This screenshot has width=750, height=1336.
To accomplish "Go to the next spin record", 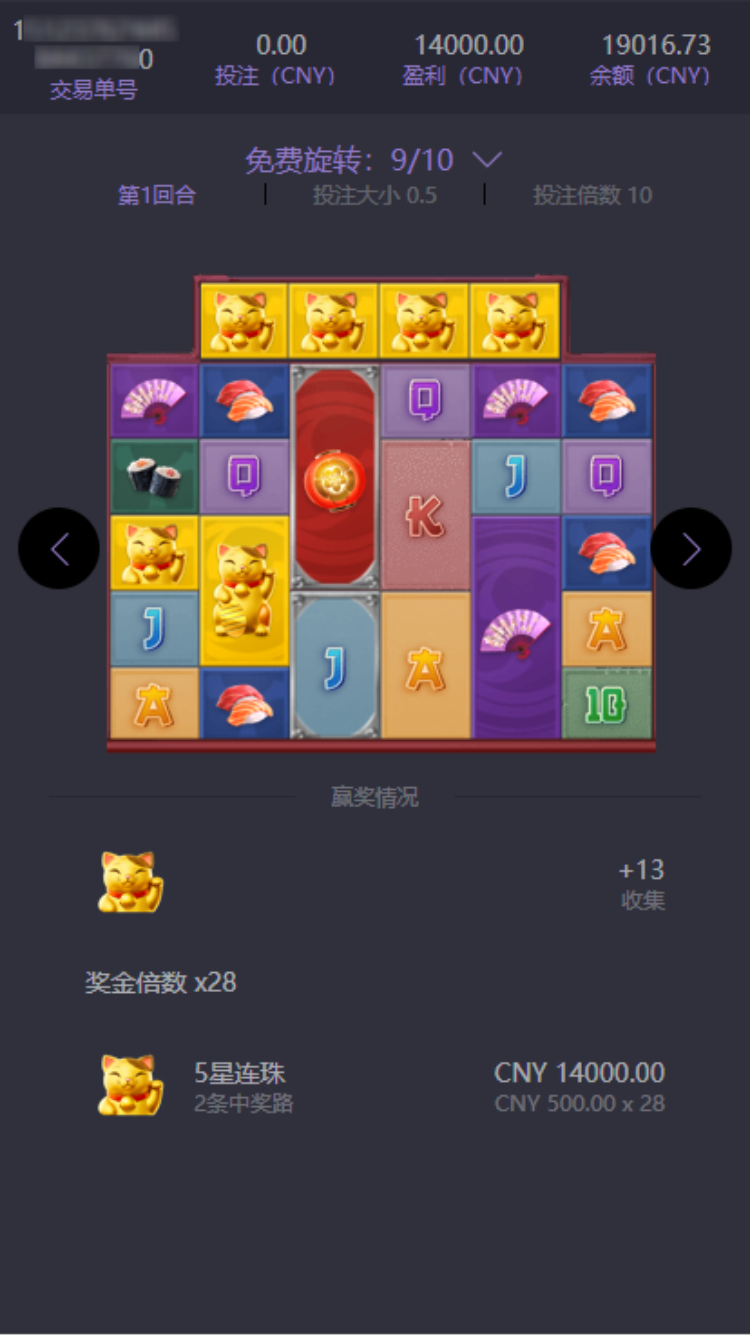I will click(691, 548).
